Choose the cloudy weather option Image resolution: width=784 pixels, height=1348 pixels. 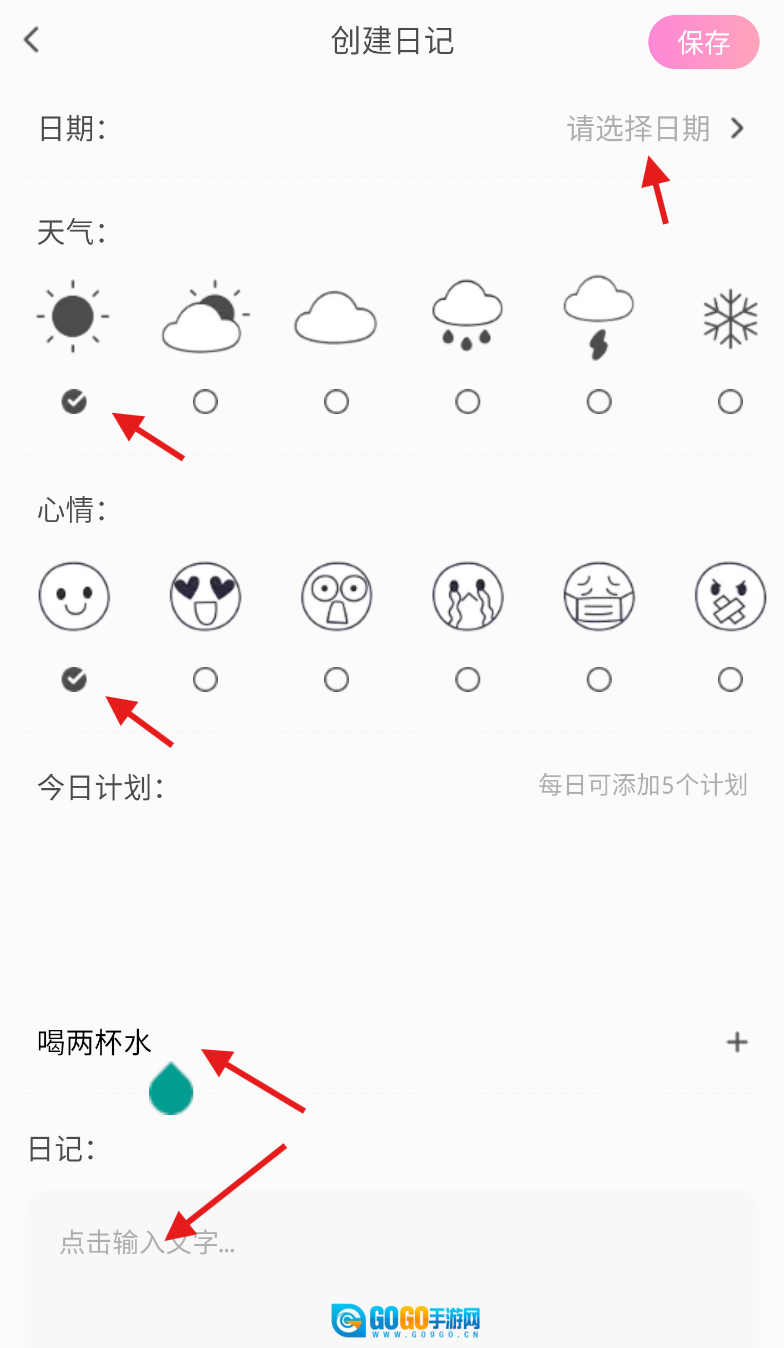pos(336,401)
